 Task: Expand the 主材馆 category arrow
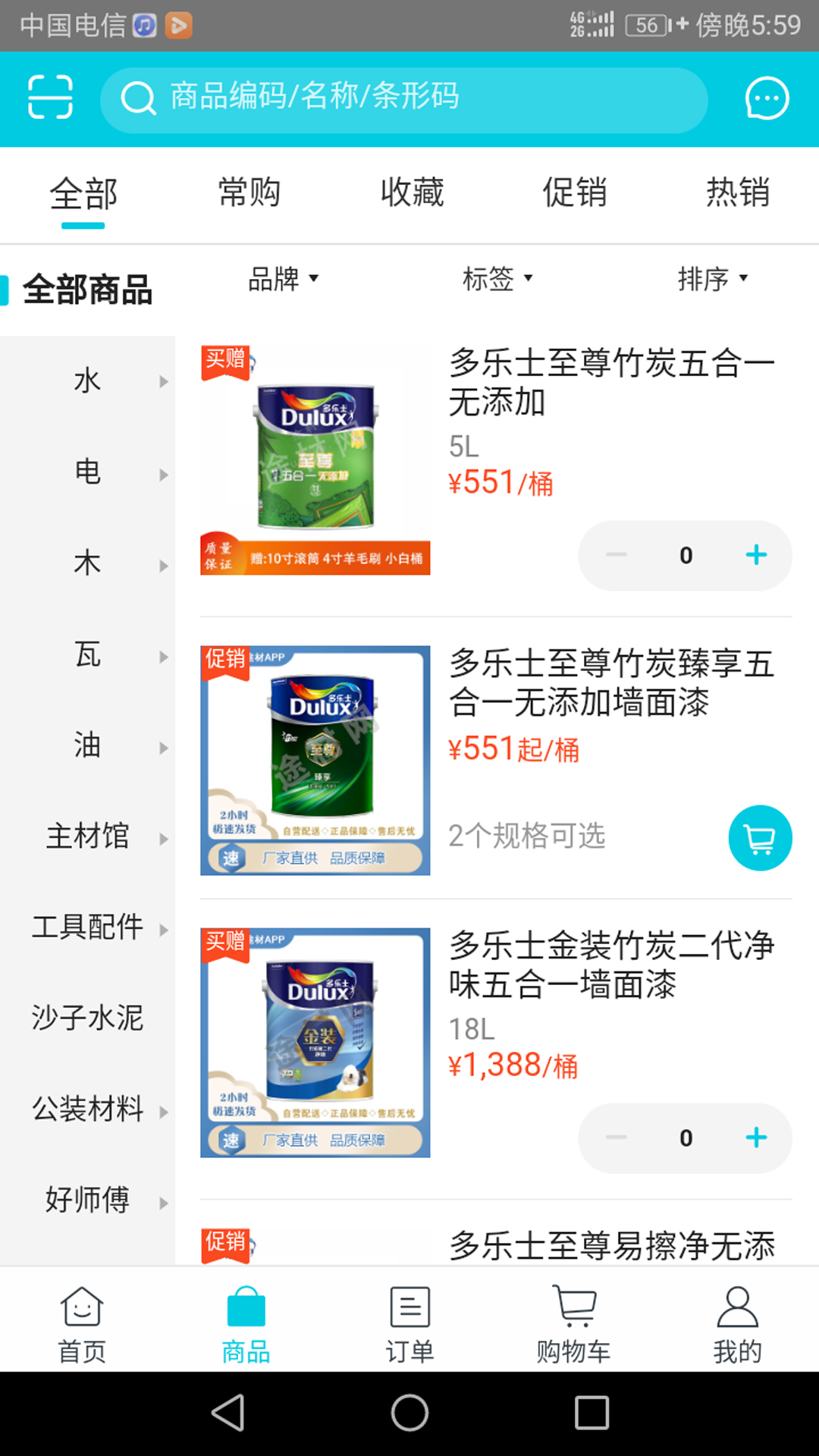[x=164, y=839]
